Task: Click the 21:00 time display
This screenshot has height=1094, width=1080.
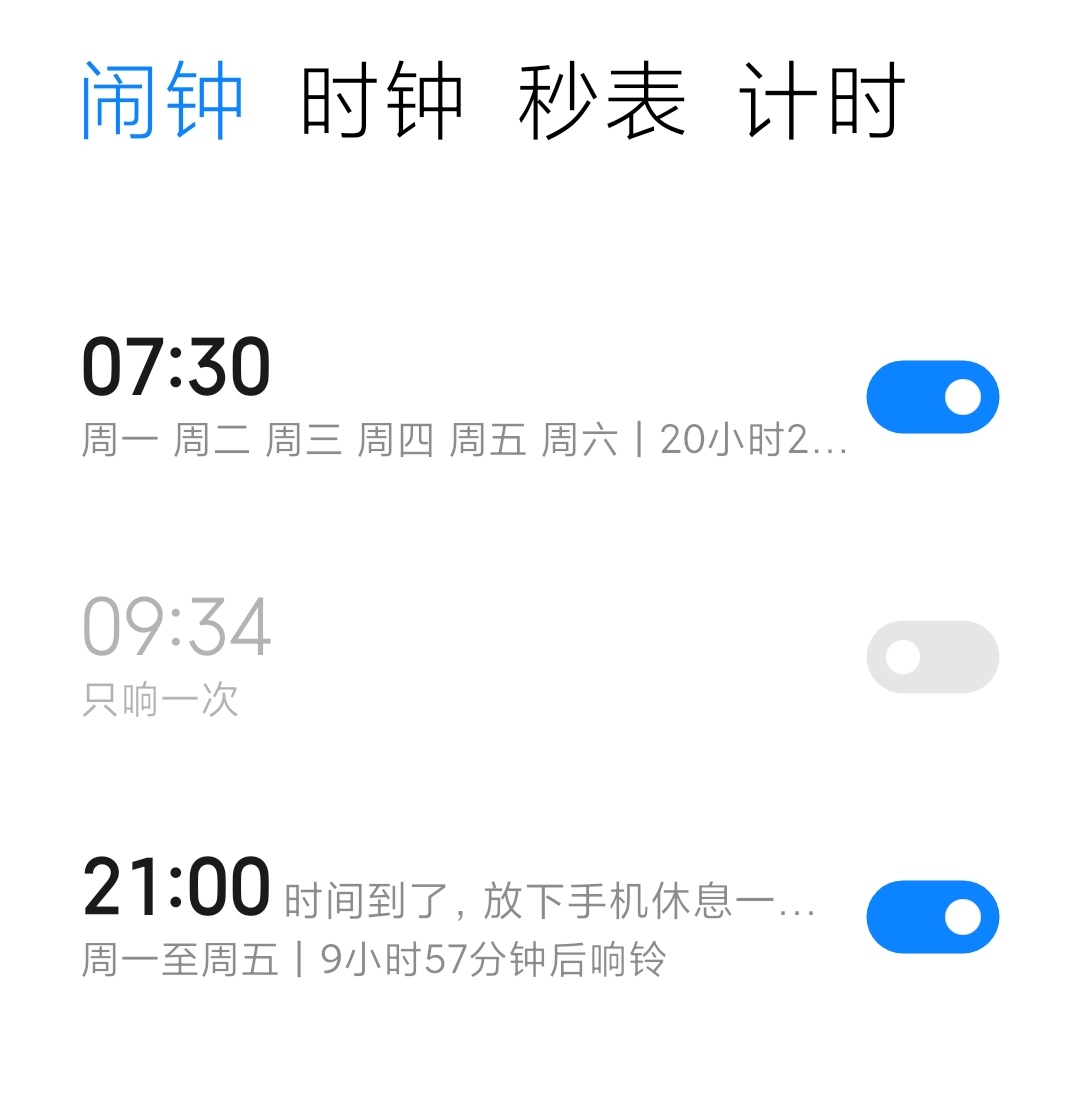Action: 176,885
